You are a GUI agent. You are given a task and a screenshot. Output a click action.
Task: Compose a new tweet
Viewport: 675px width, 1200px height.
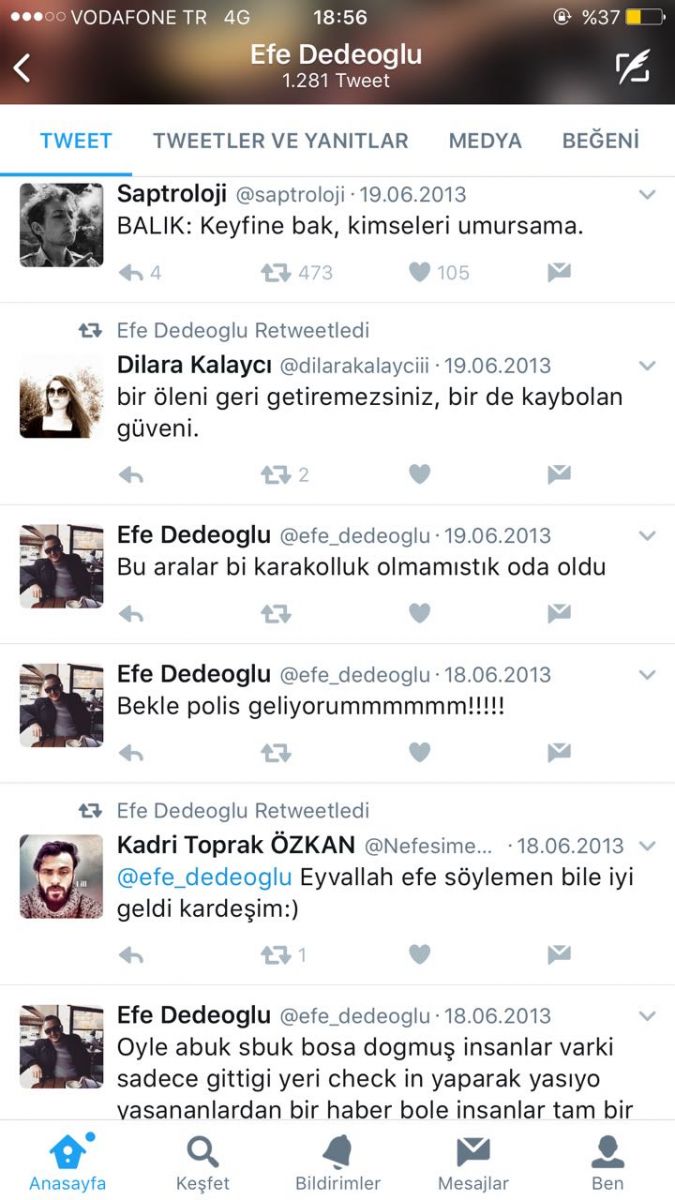click(632, 66)
